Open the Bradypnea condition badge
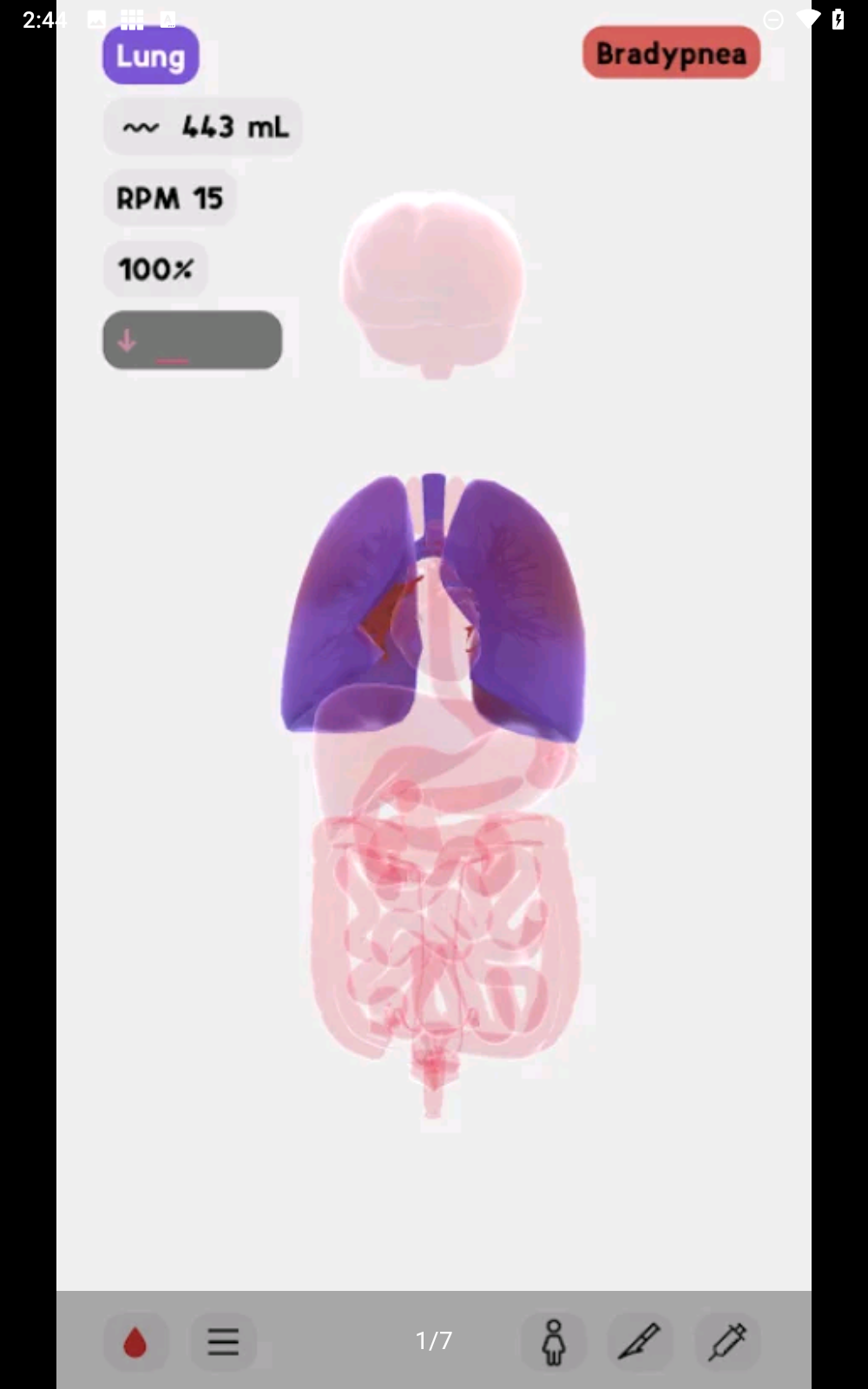The height and width of the screenshot is (1389, 868). [x=671, y=53]
